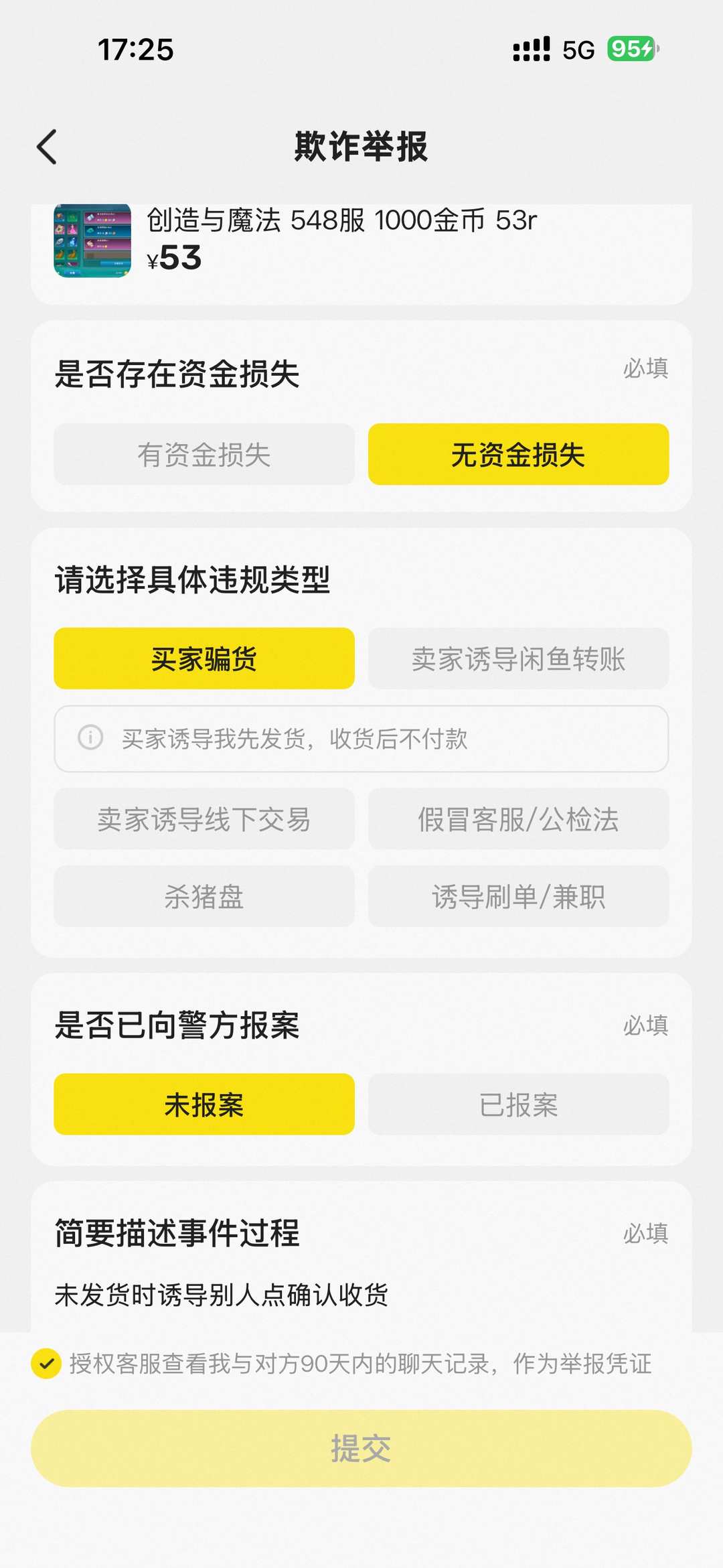Choose 买家骗货 violation type
Image resolution: width=723 pixels, height=1568 pixels.
204,658
